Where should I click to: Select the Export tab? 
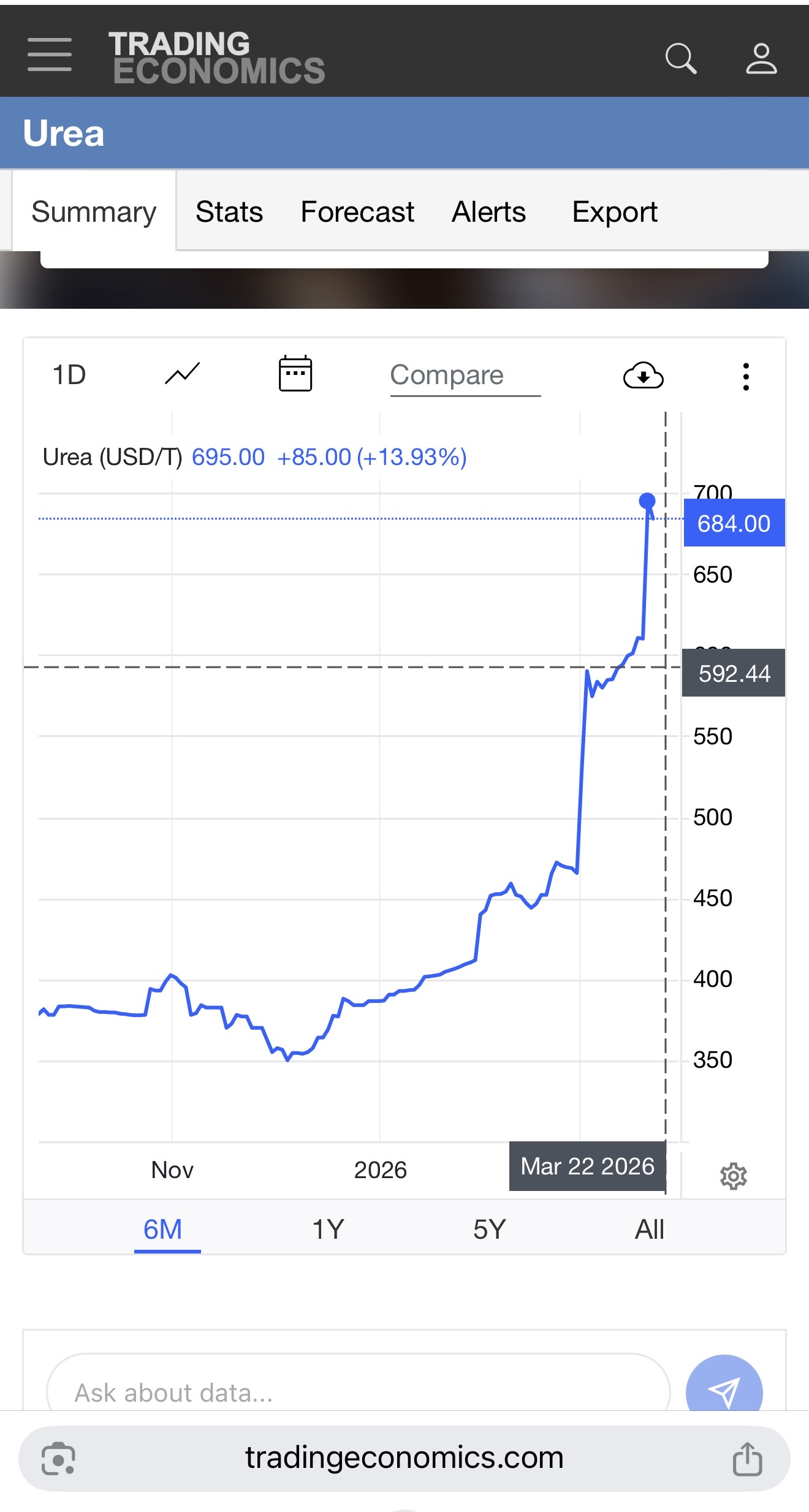click(x=614, y=212)
